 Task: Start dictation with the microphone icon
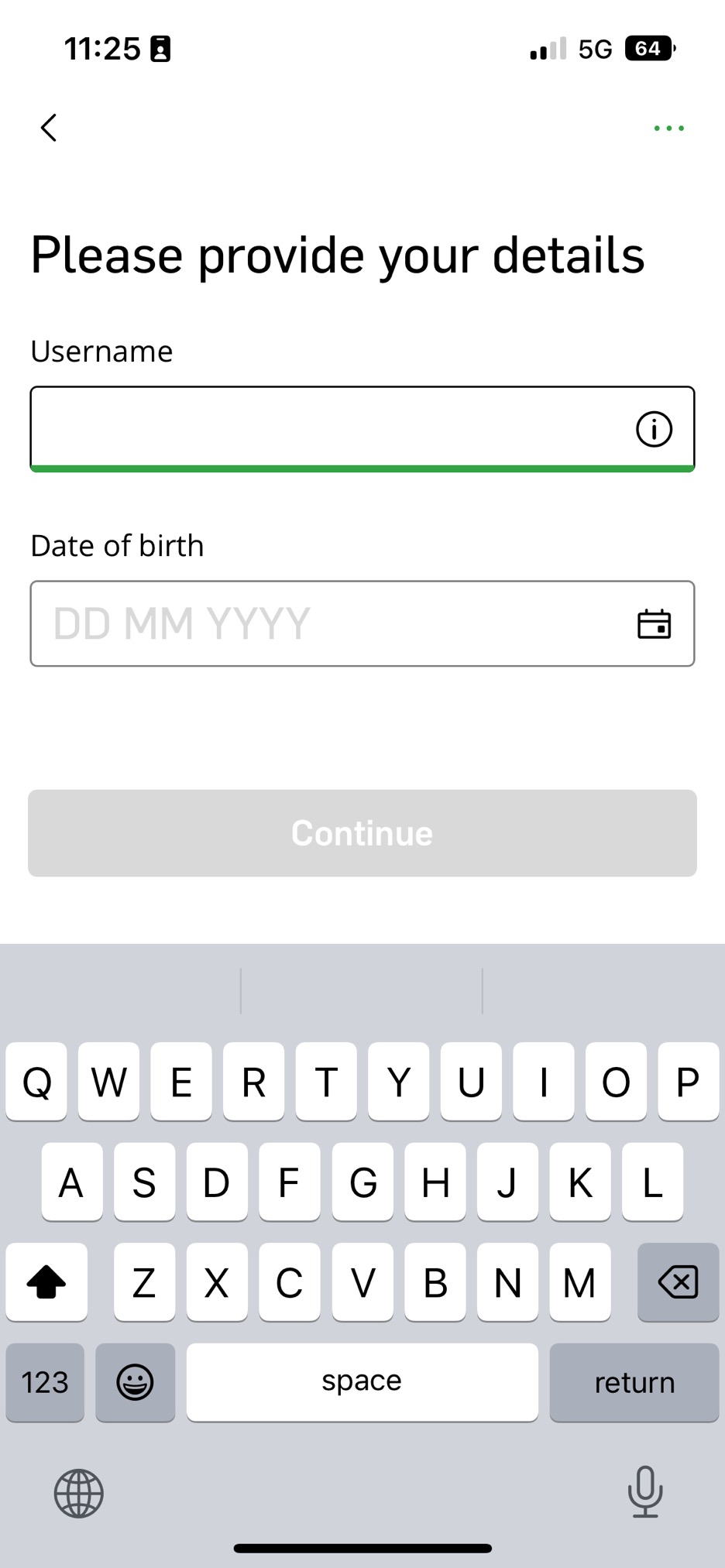(x=644, y=1491)
